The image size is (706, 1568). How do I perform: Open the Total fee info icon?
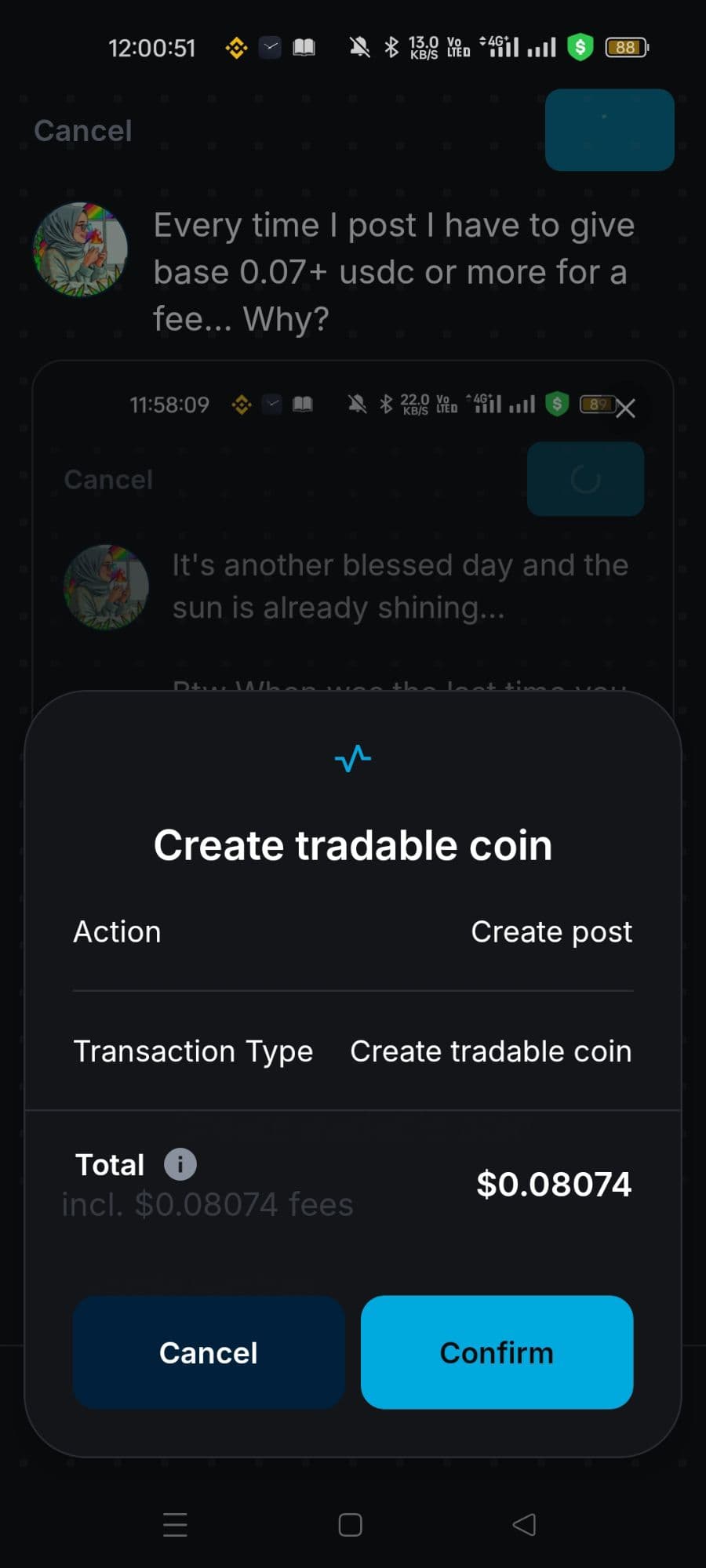coord(180,1164)
